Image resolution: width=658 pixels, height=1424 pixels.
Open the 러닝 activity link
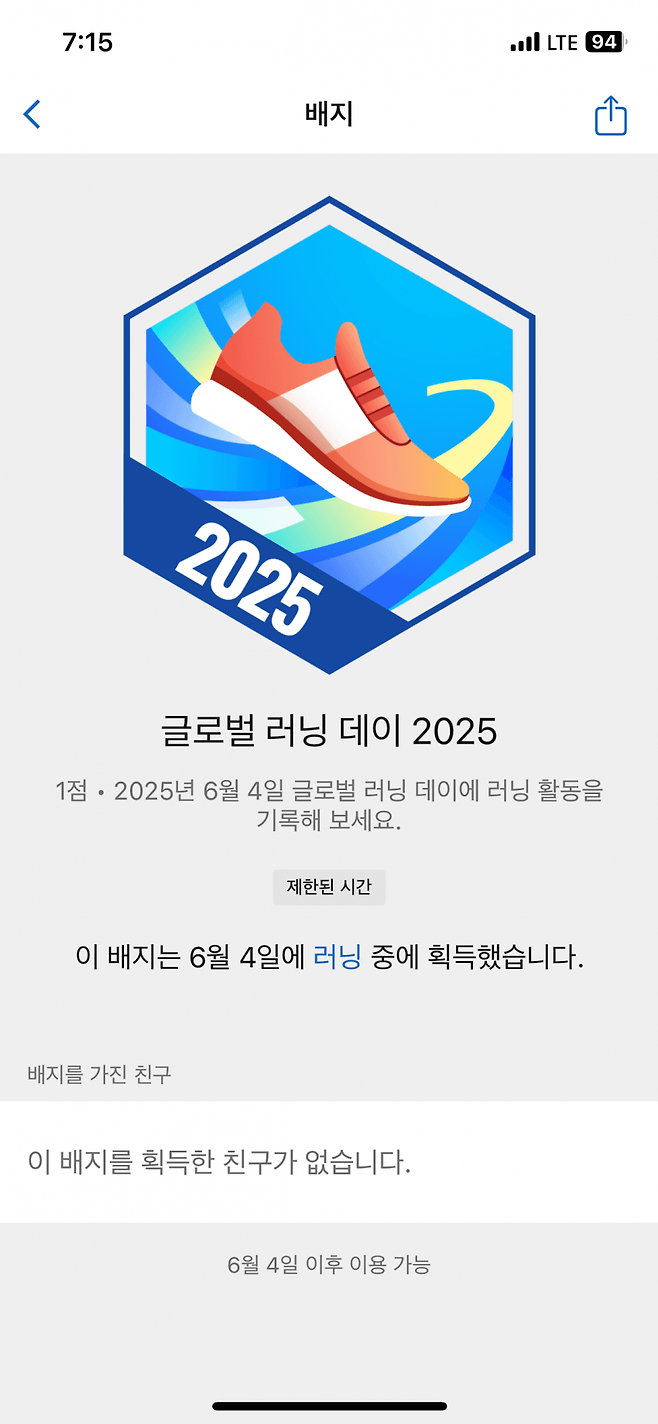[x=337, y=956]
